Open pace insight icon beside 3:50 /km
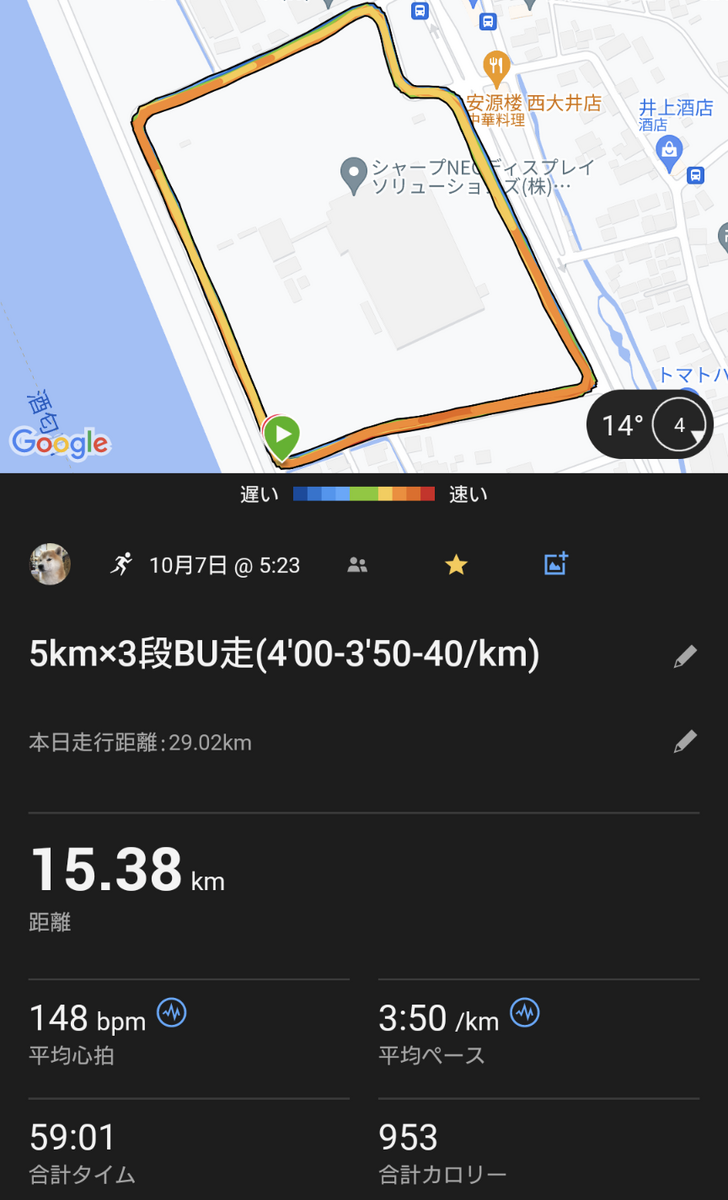The height and width of the screenshot is (1200, 728). [x=525, y=1013]
